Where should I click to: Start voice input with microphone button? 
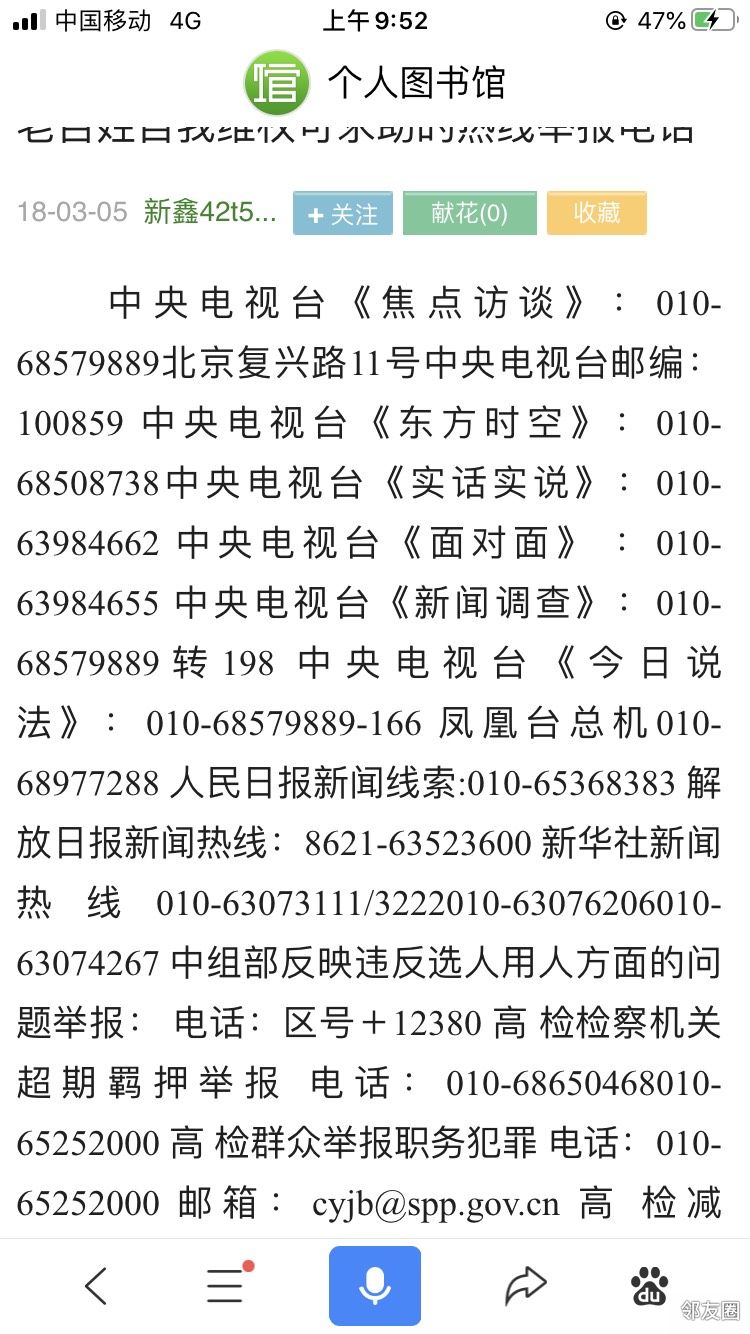pyautogui.click(x=375, y=1286)
